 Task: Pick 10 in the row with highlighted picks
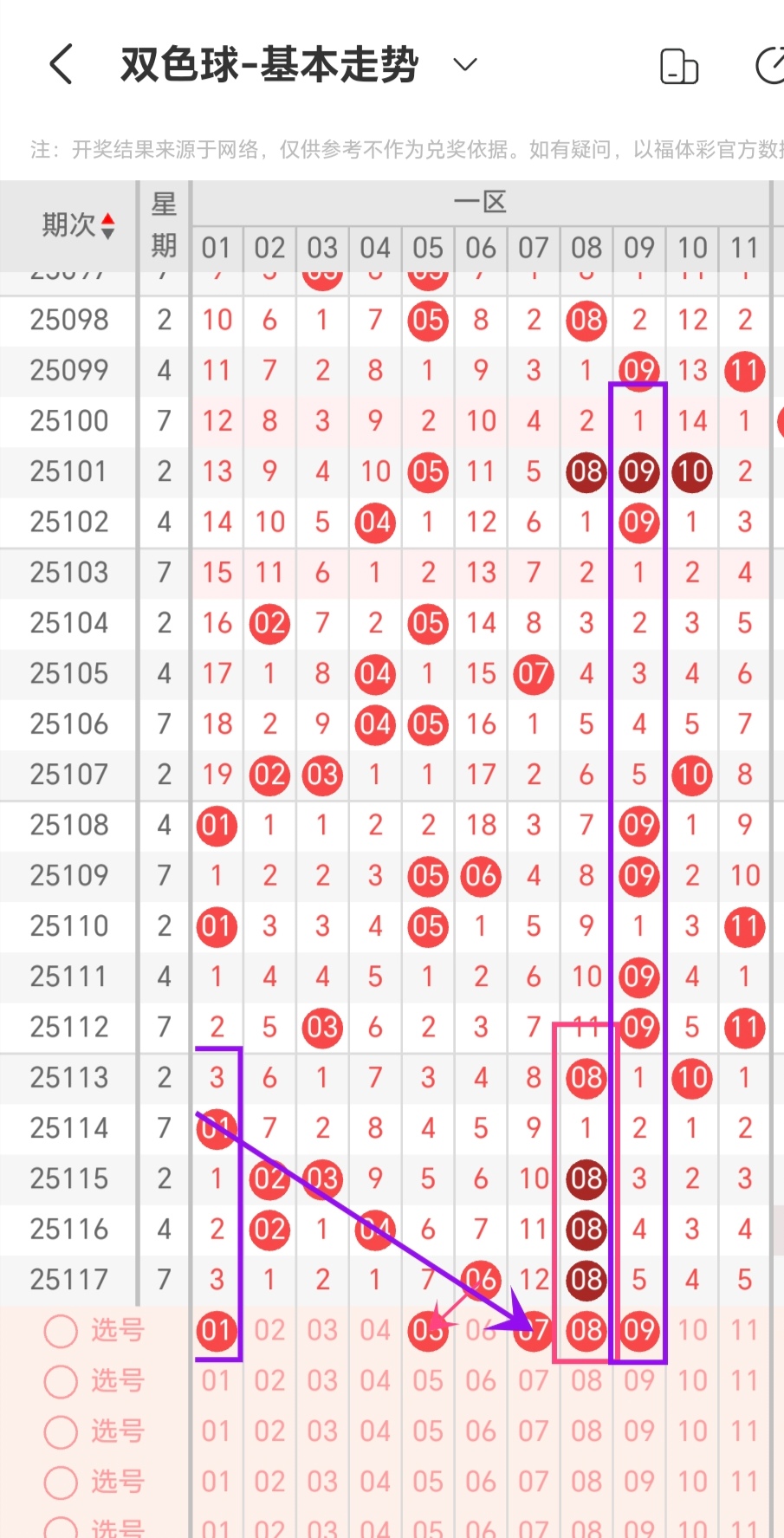pyautogui.click(x=692, y=1331)
